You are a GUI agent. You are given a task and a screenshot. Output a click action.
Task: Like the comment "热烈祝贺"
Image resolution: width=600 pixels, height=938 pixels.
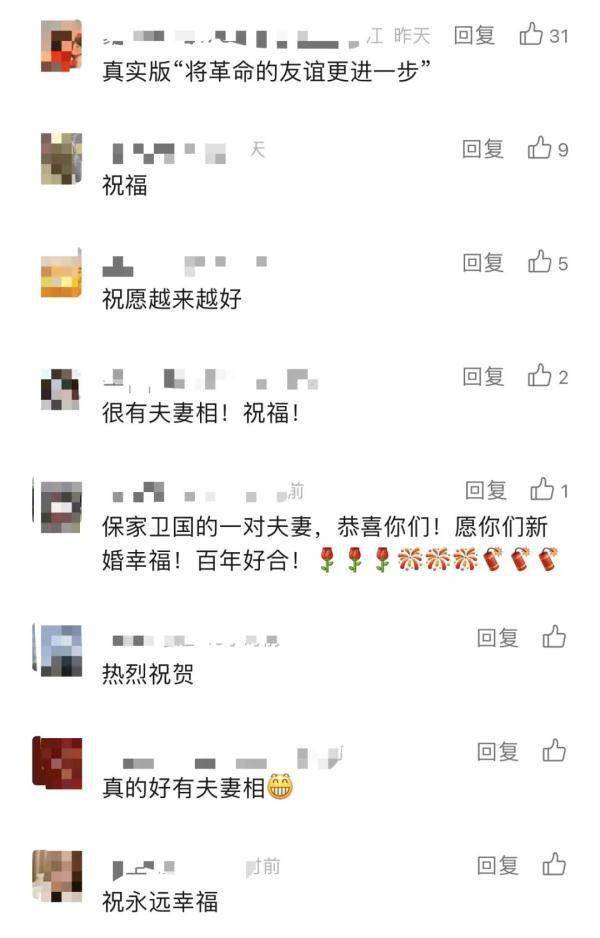[554, 637]
